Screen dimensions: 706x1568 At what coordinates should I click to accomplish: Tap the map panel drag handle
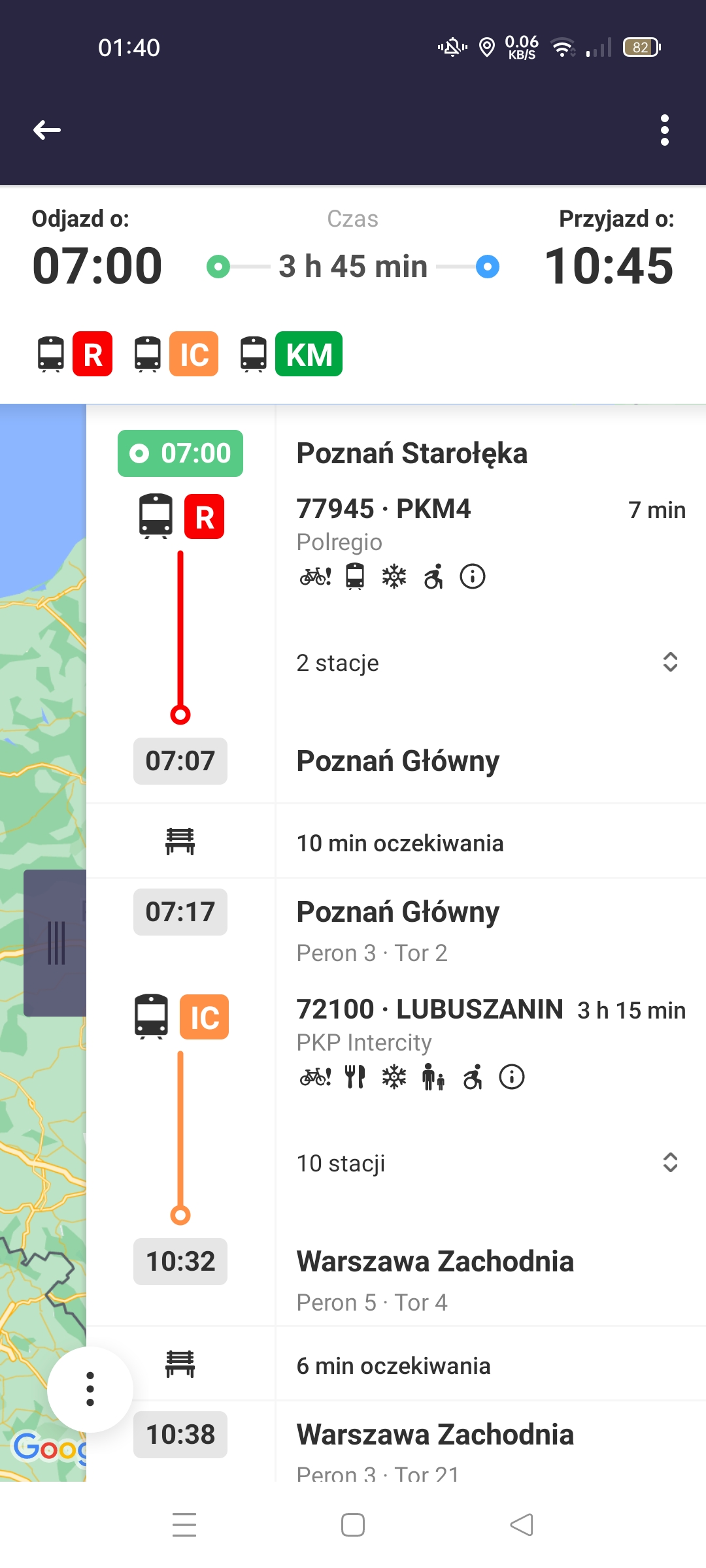click(x=56, y=942)
